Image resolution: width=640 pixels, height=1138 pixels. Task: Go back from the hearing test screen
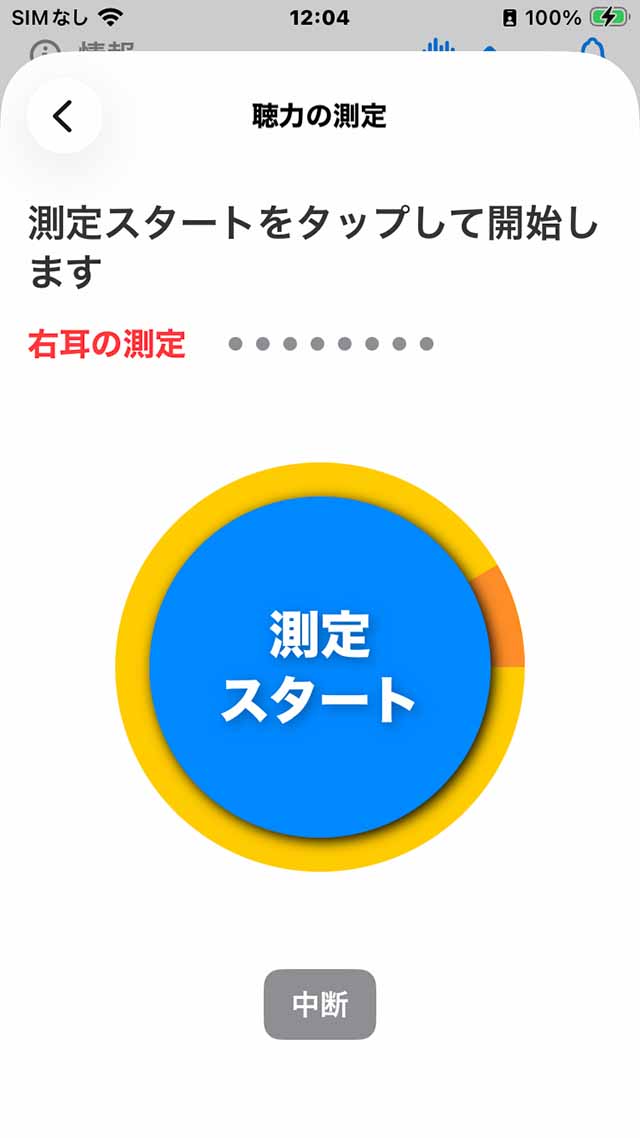pos(64,116)
